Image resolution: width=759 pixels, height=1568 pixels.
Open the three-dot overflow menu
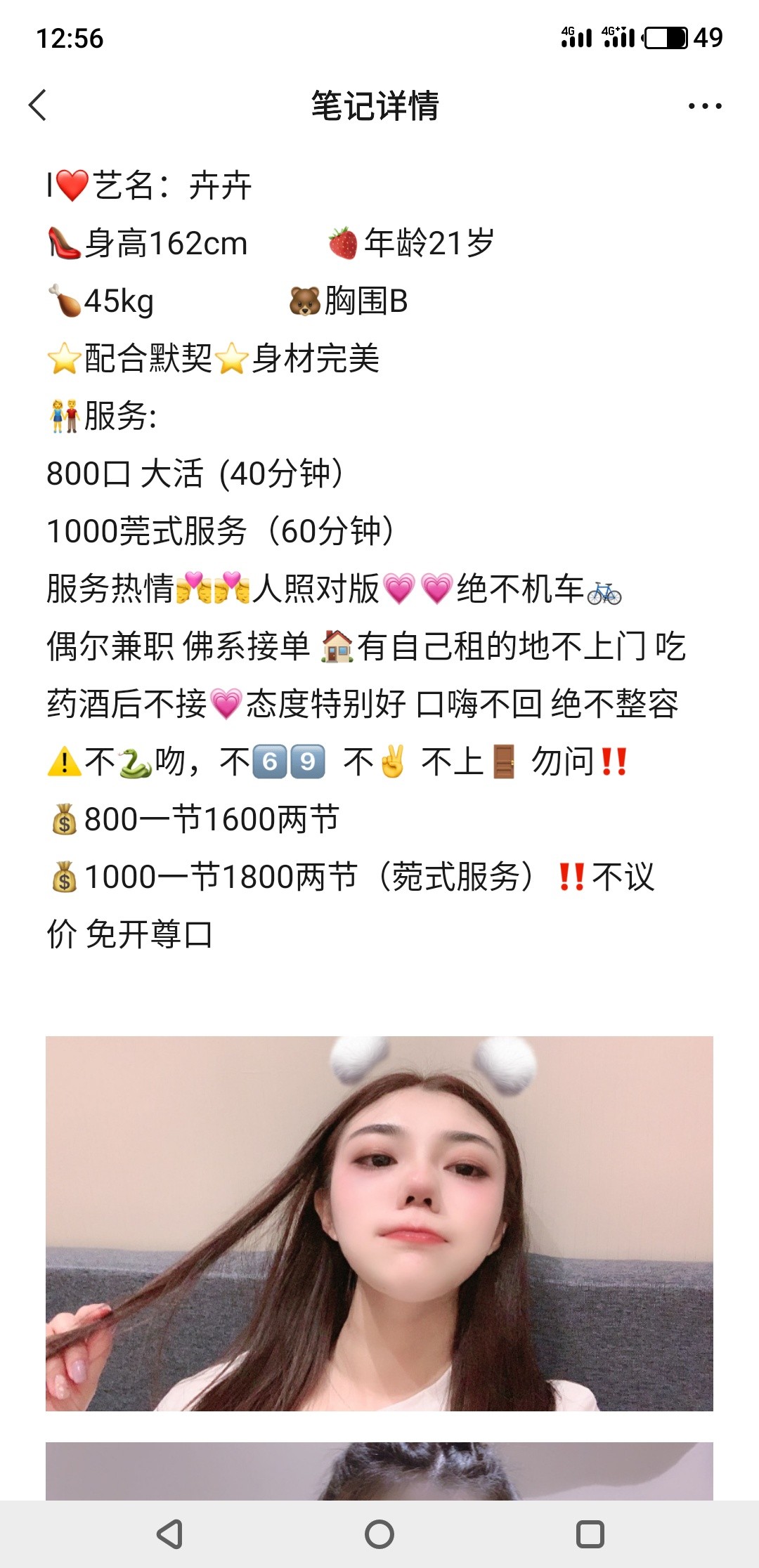pyautogui.click(x=704, y=106)
